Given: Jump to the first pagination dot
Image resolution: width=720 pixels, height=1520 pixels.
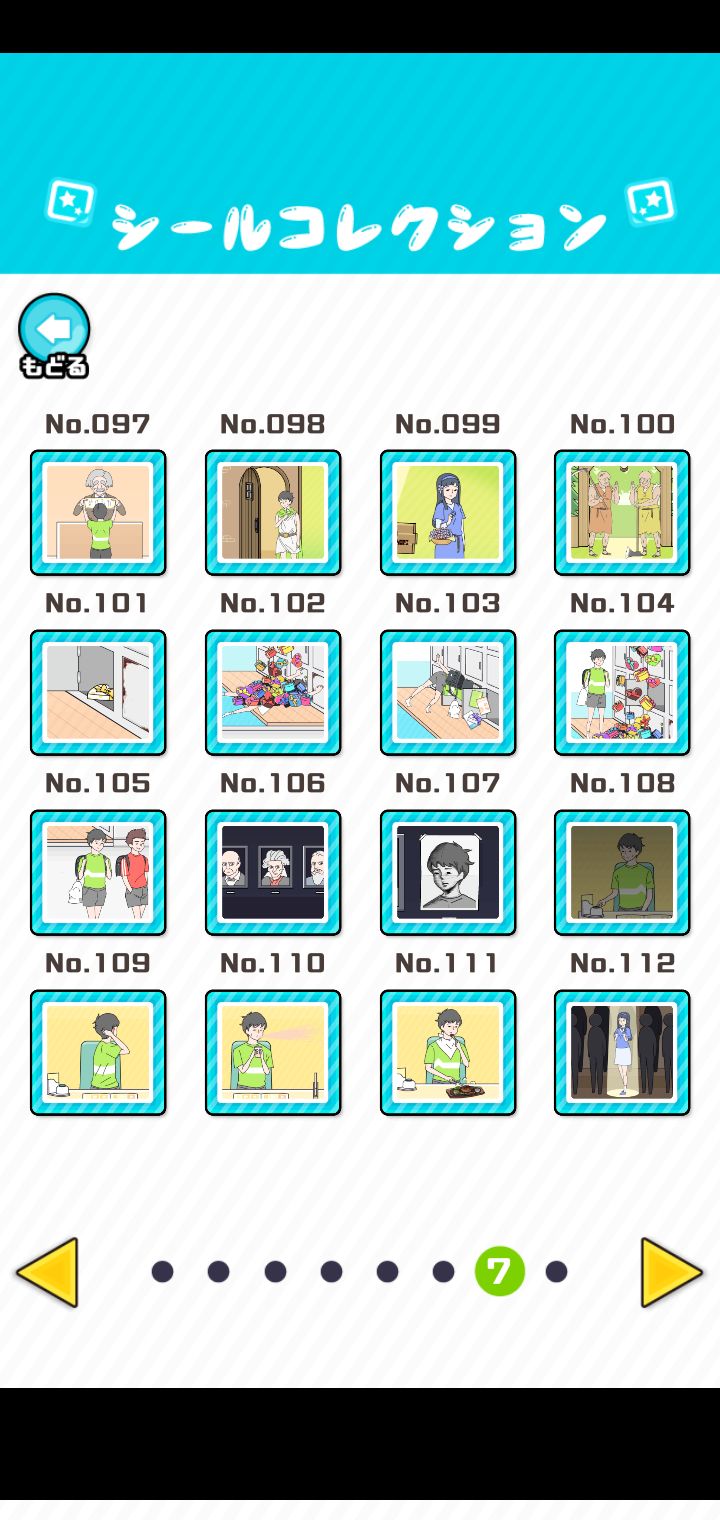Looking at the screenshot, I should [x=161, y=1270].
